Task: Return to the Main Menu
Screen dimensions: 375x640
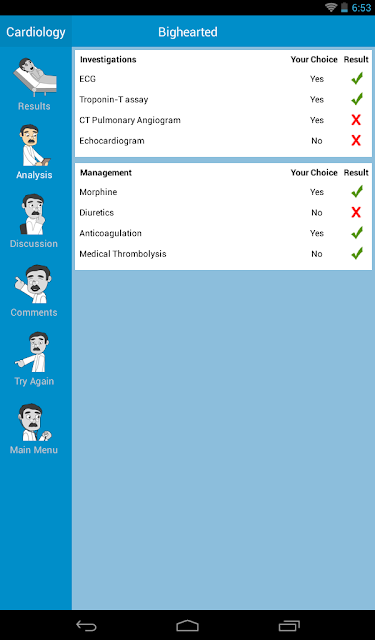Action: pyautogui.click(x=34, y=429)
